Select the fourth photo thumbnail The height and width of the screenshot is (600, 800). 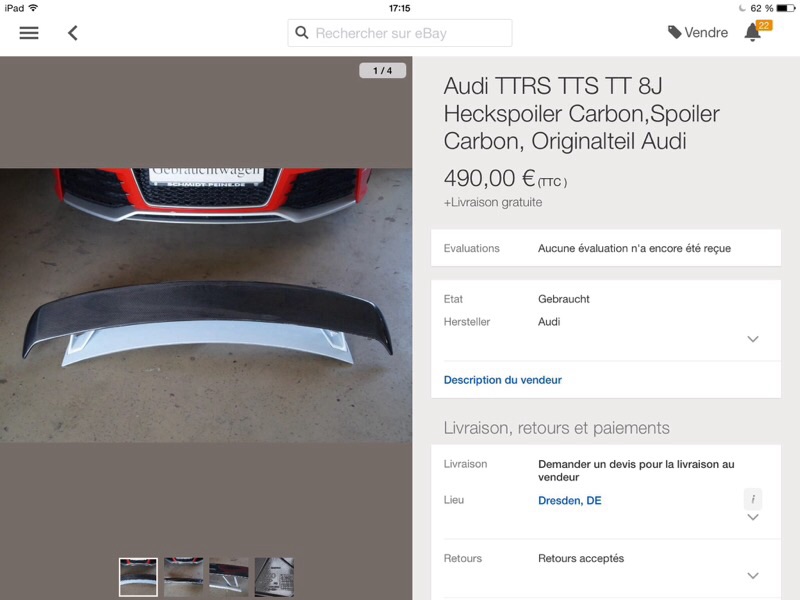point(274,577)
